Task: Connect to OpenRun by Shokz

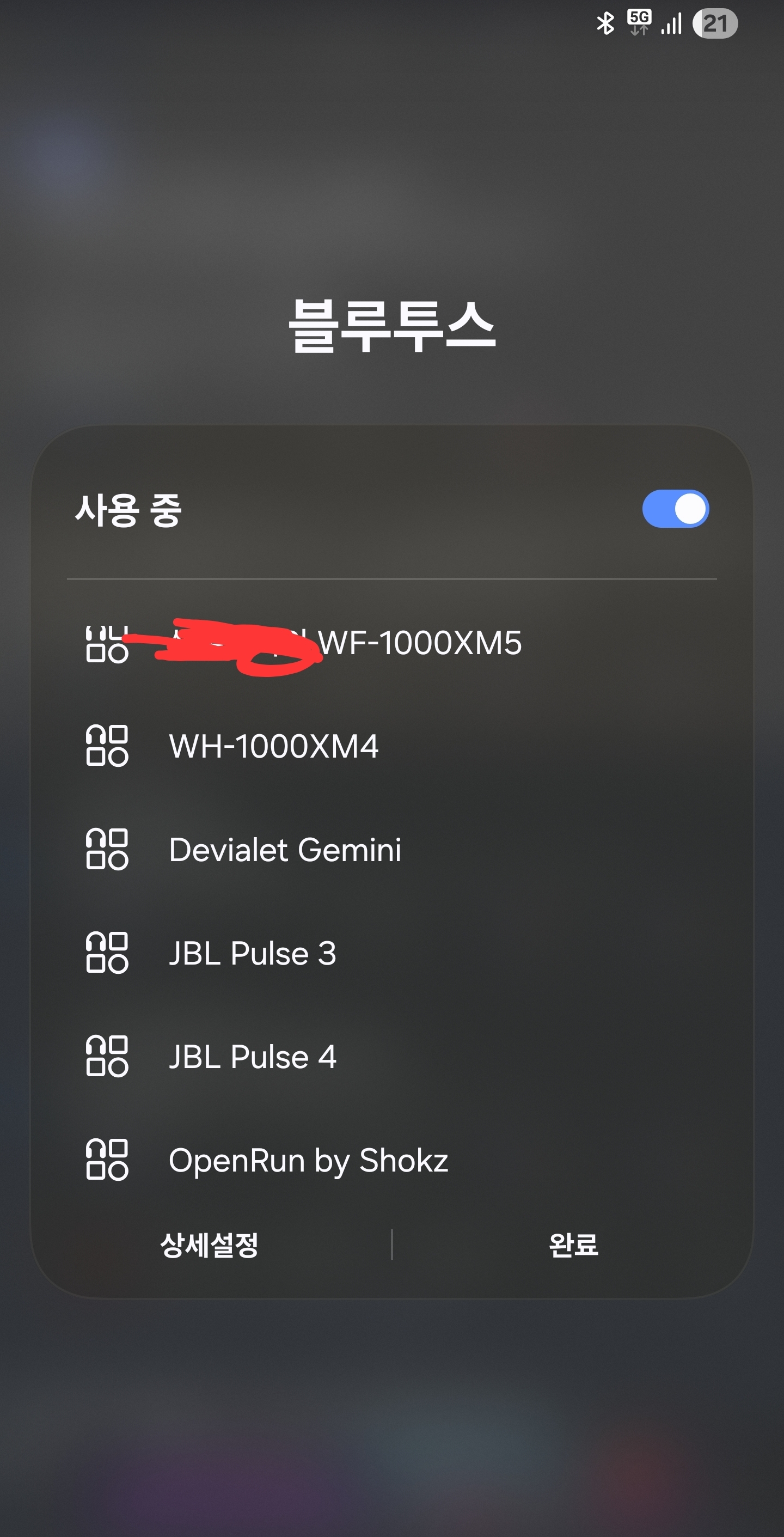Action: tap(308, 1161)
